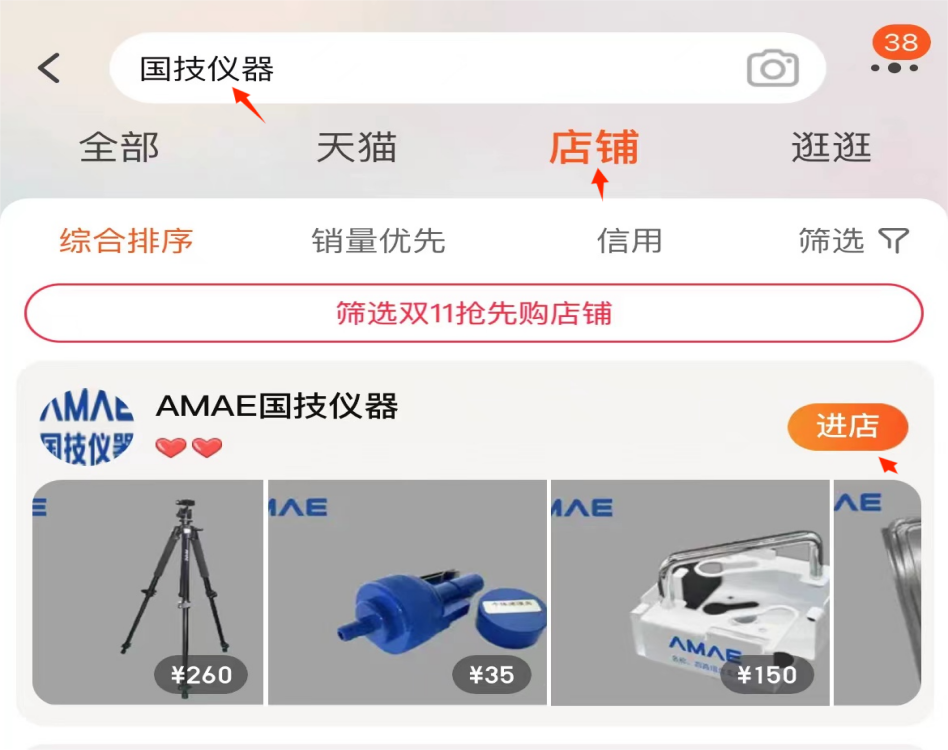The height and width of the screenshot is (750, 948).
Task: Open the ¥150 white holder product
Action: click(690, 592)
